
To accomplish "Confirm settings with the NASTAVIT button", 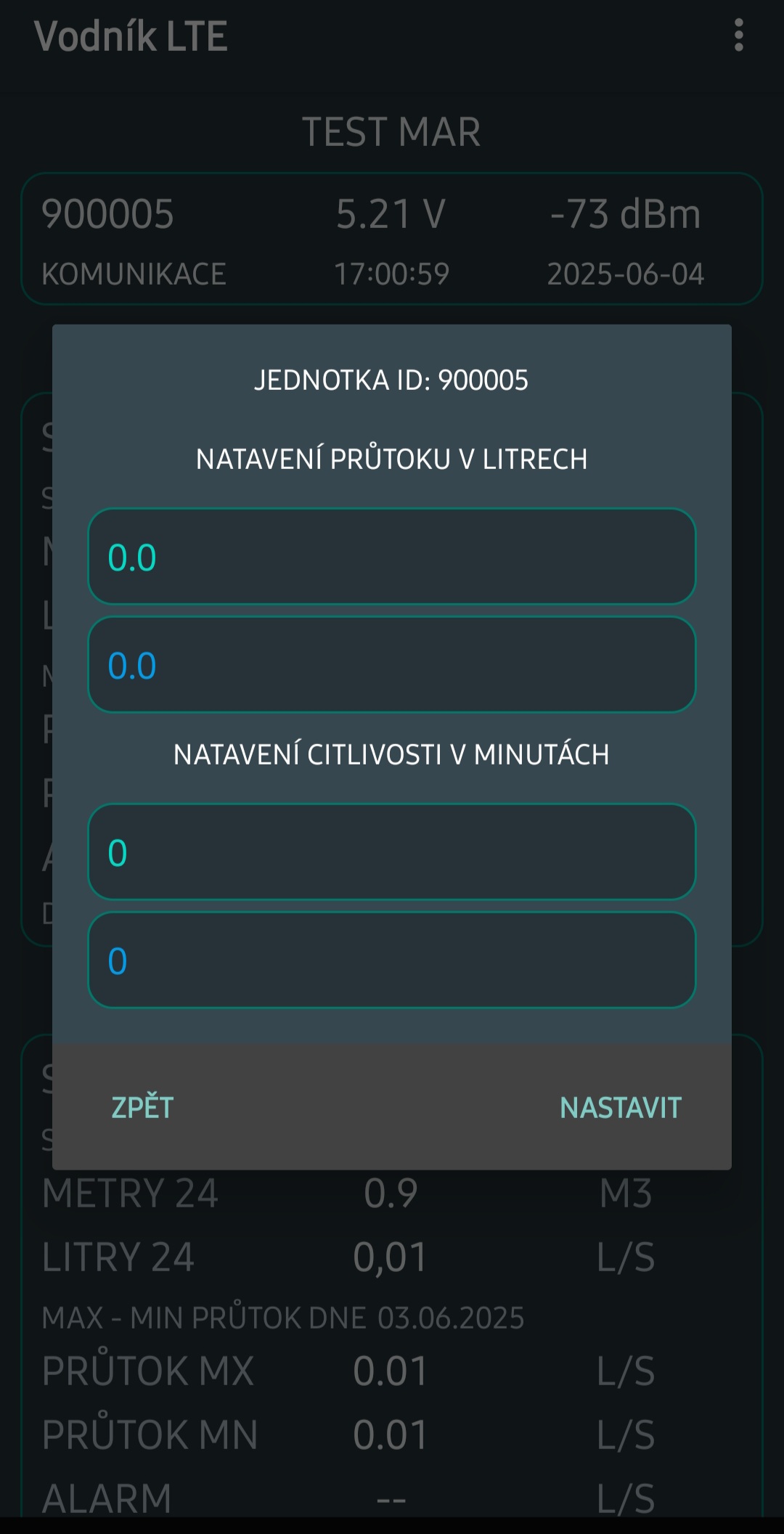I will click(621, 1108).
